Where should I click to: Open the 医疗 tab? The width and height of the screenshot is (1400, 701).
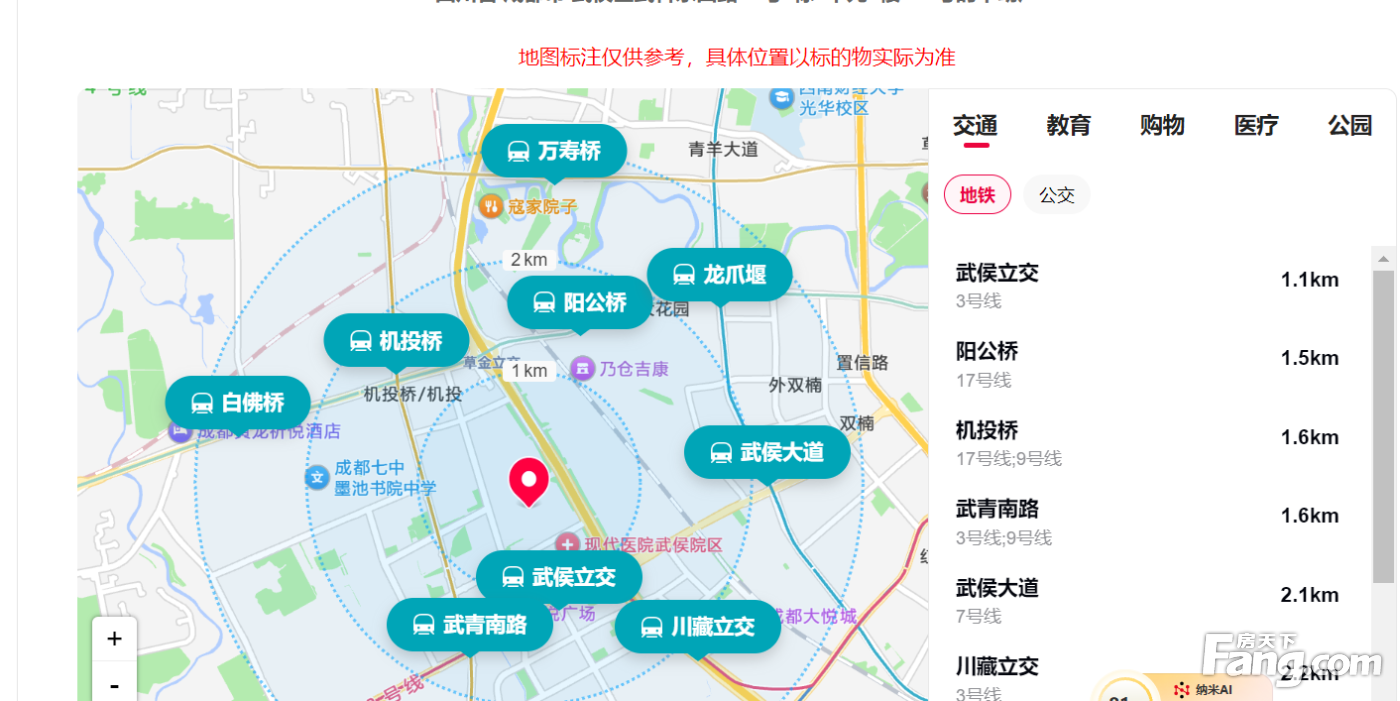point(1256,126)
